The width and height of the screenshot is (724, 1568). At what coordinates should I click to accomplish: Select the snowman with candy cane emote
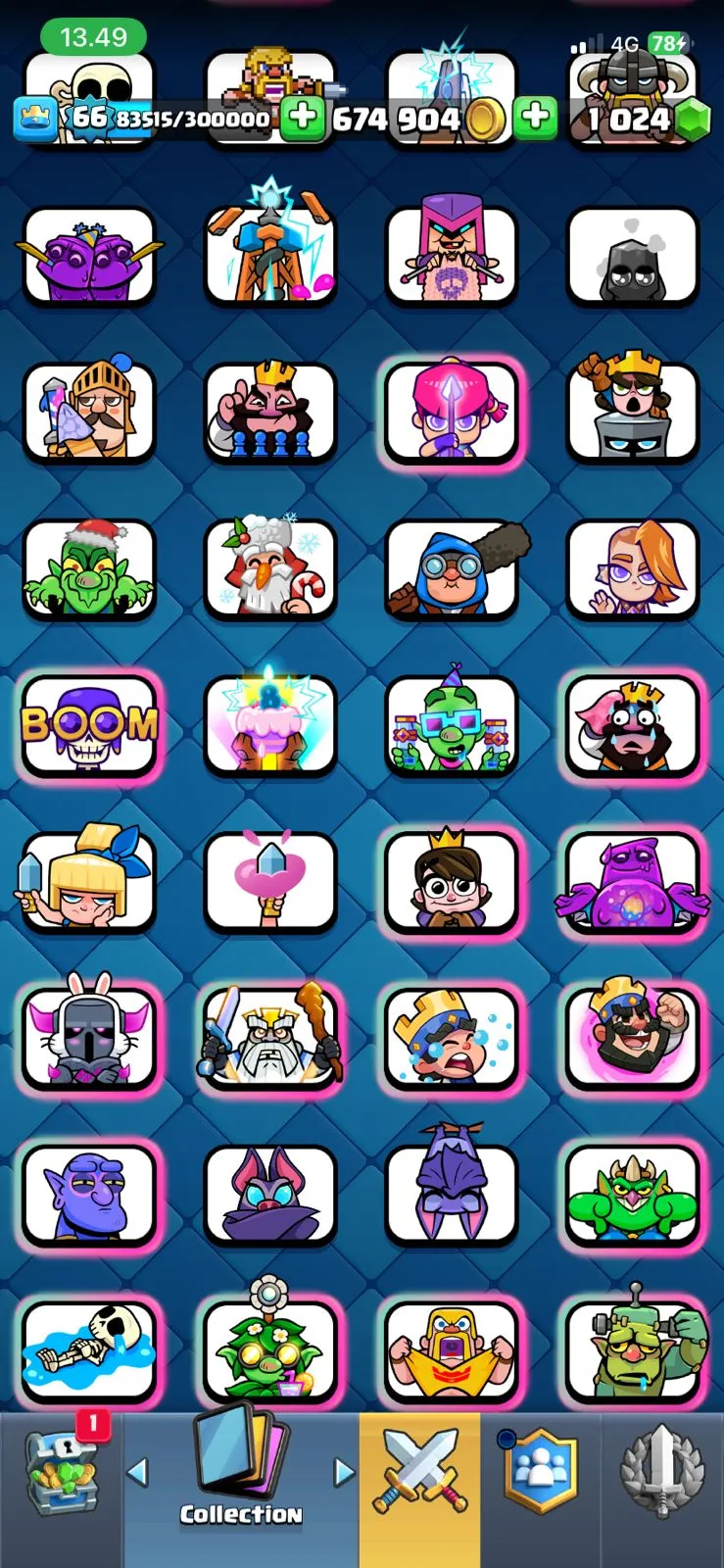[269, 570]
